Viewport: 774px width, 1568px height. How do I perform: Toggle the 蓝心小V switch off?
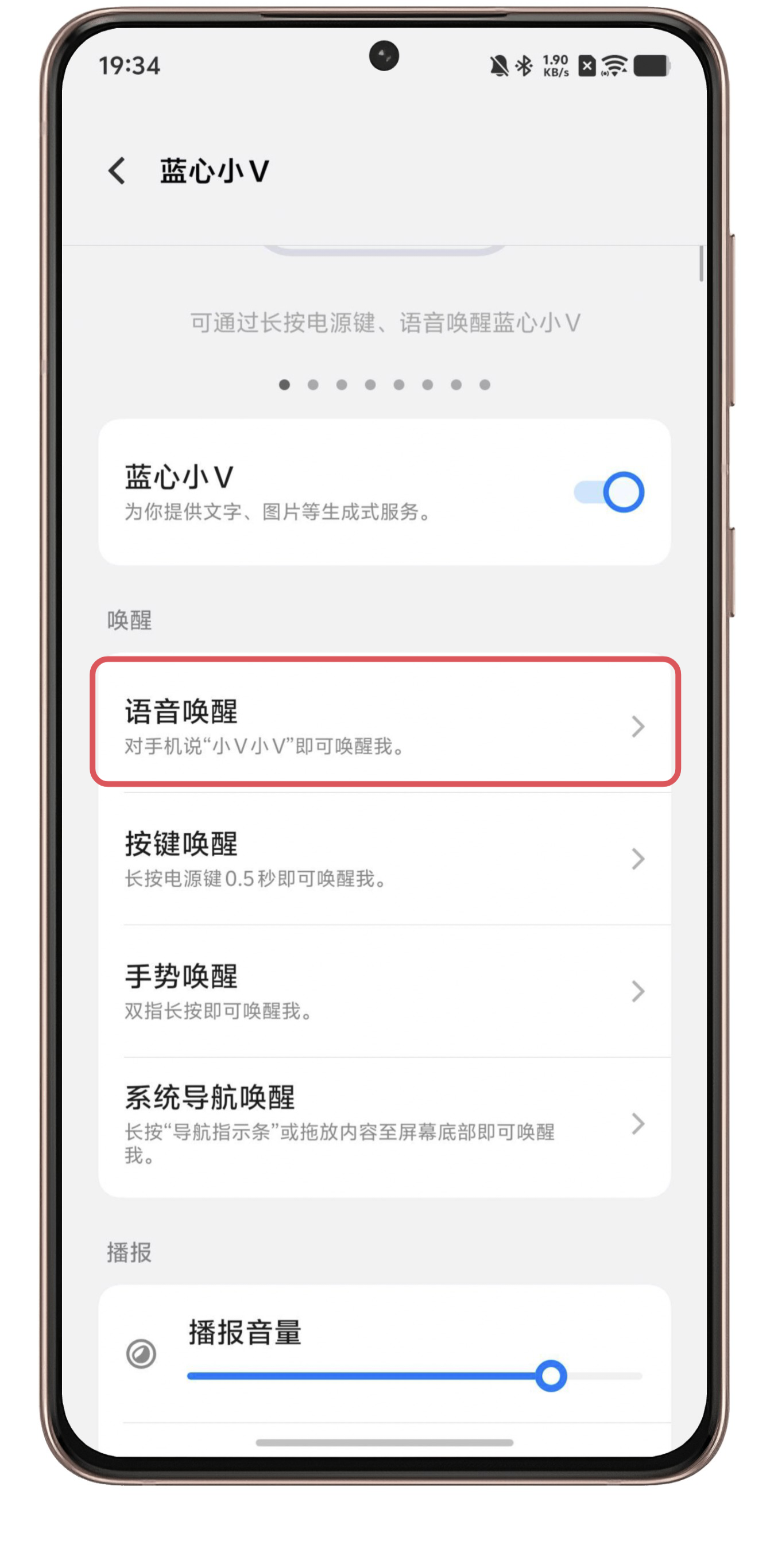tap(610, 492)
